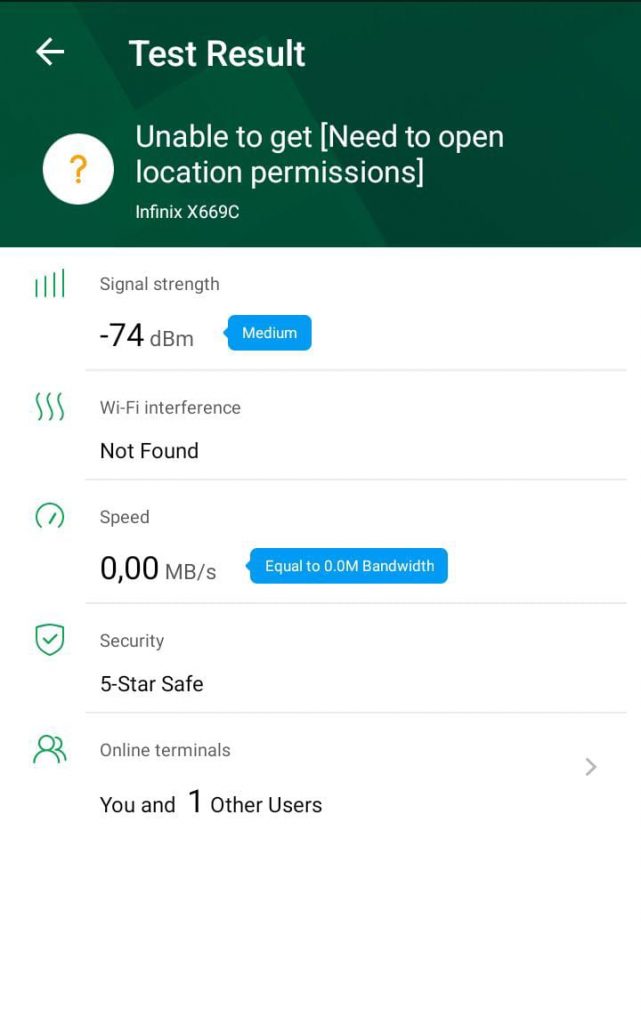
Task: Open Online terminals details
Action: (590, 767)
